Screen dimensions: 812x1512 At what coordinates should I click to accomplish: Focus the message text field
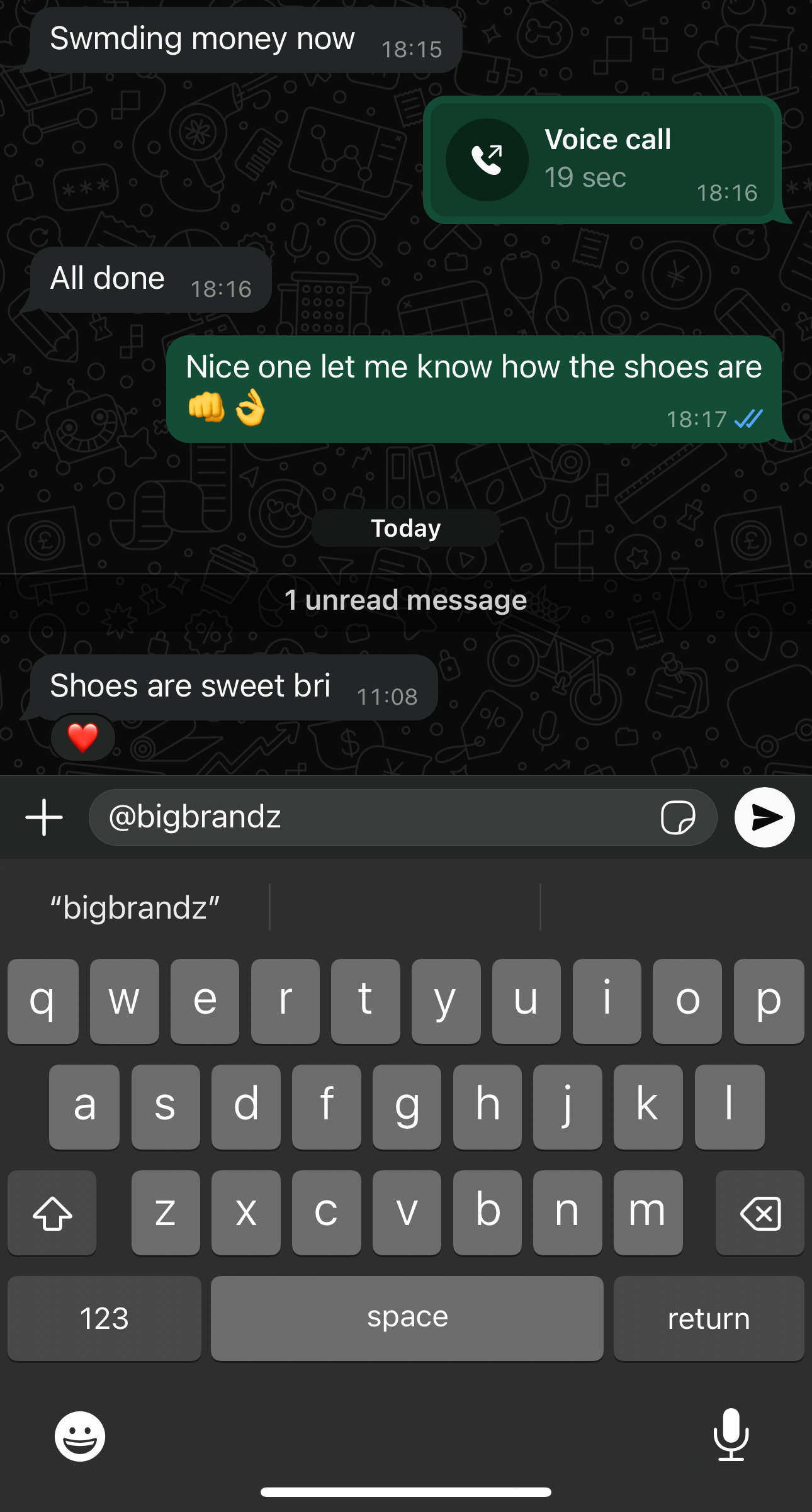378,817
